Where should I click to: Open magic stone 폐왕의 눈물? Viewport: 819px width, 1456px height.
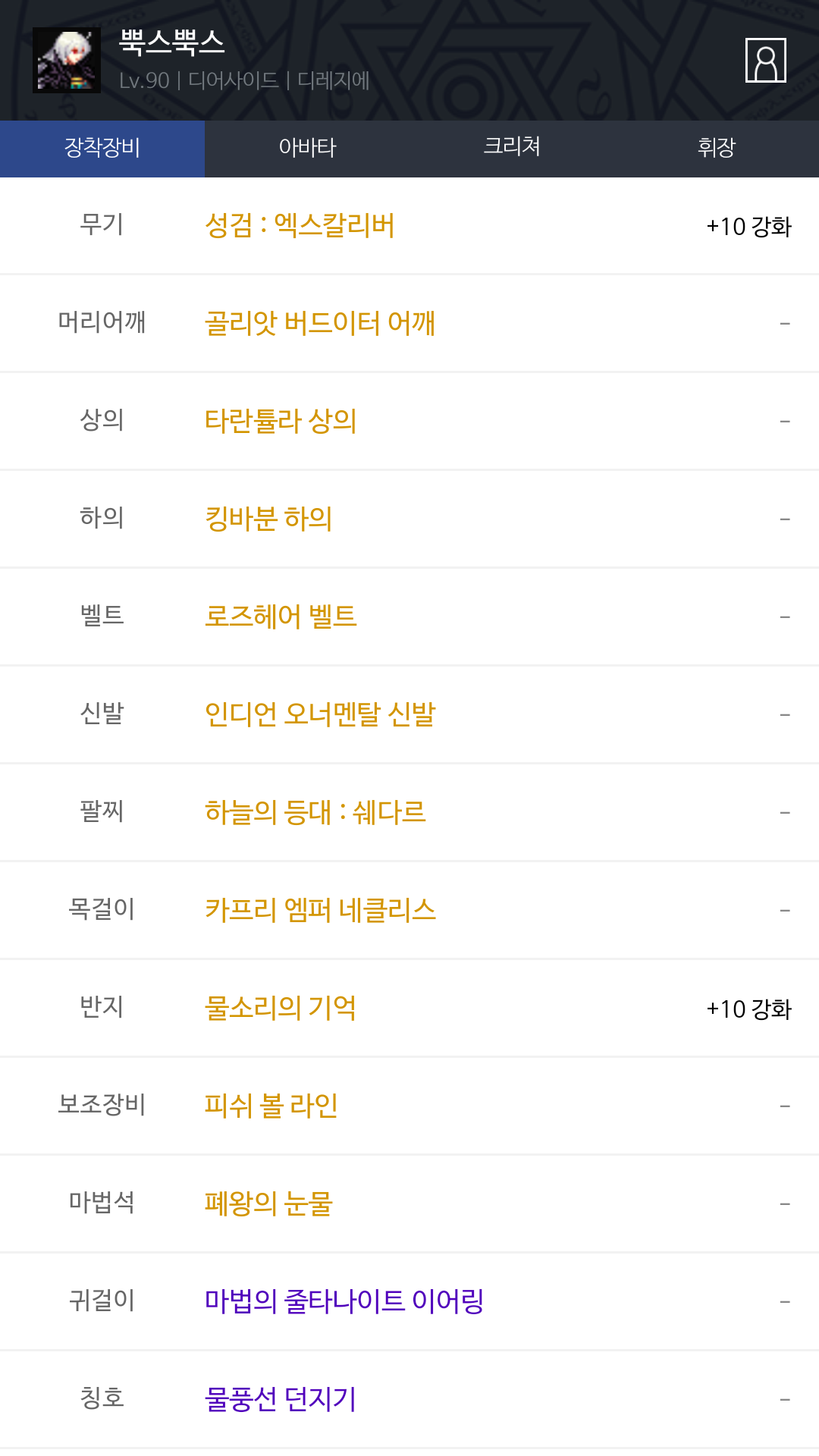click(268, 1203)
